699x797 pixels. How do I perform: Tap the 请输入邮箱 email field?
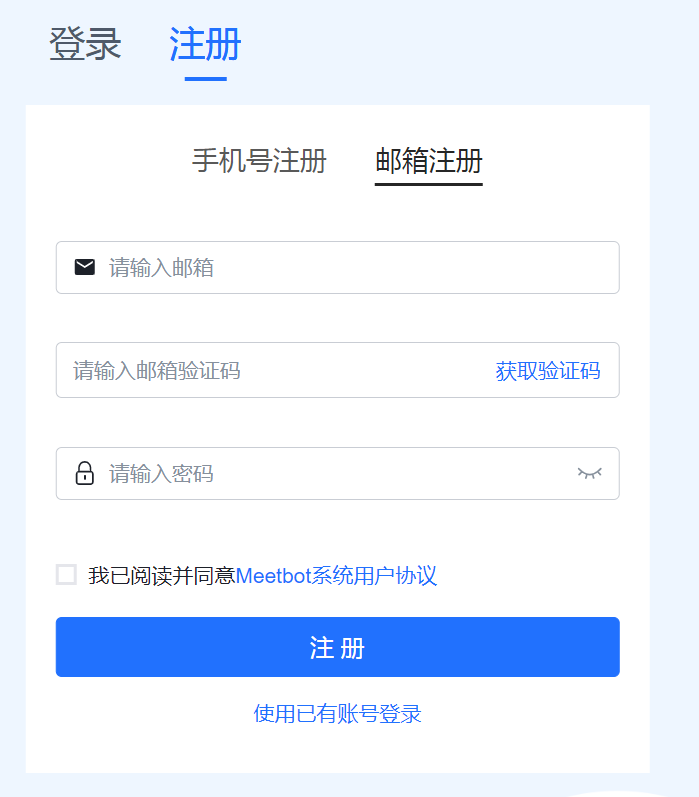(x=350, y=268)
